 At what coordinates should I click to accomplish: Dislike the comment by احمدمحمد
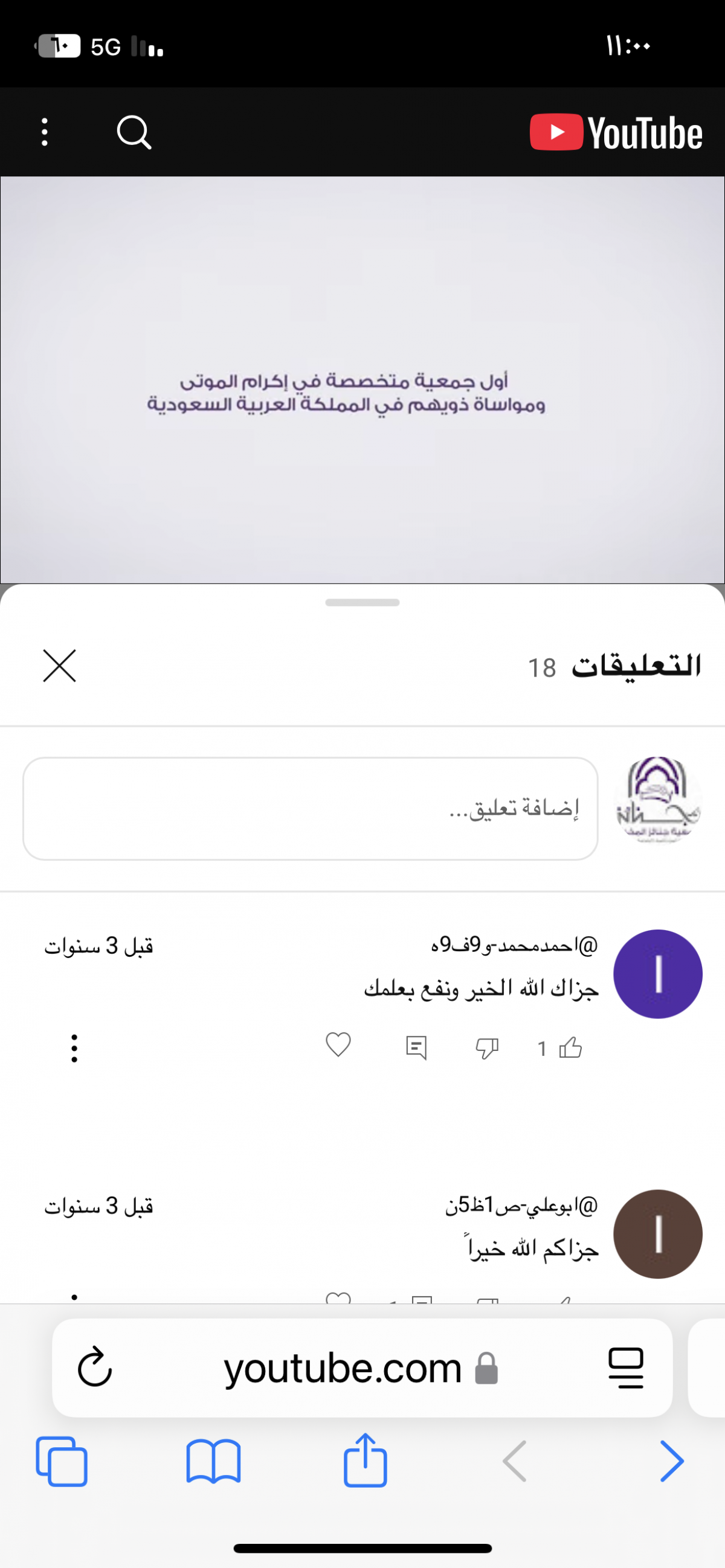tap(487, 1048)
